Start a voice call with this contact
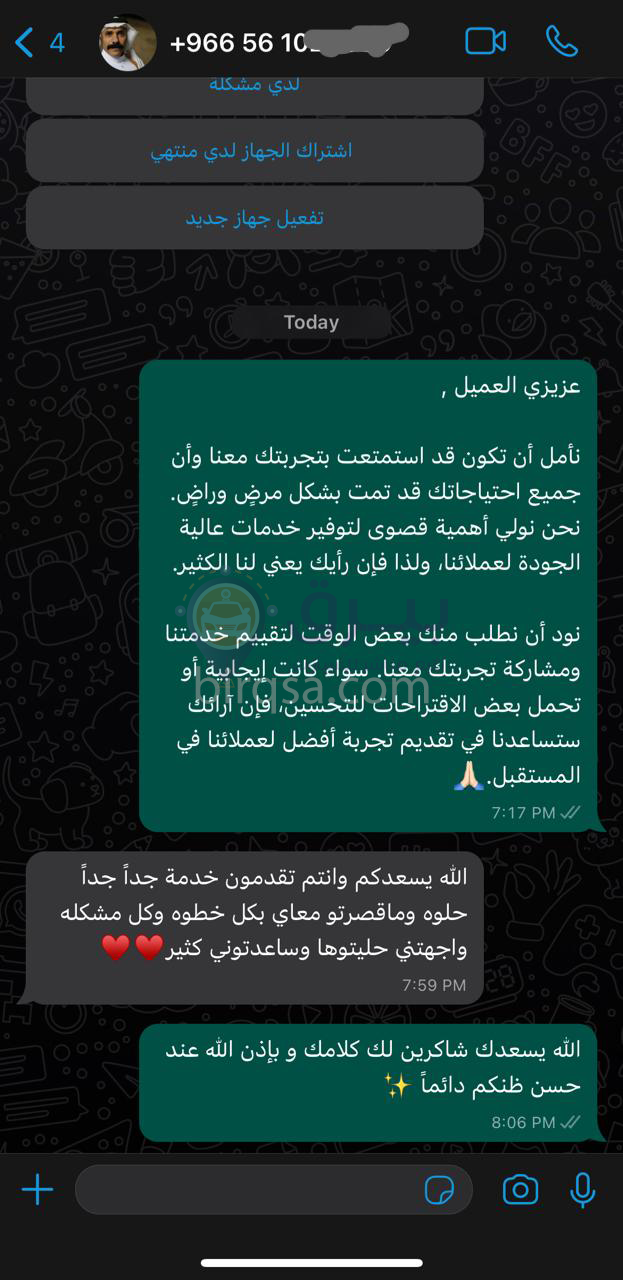This screenshot has width=623, height=1280. coord(562,42)
